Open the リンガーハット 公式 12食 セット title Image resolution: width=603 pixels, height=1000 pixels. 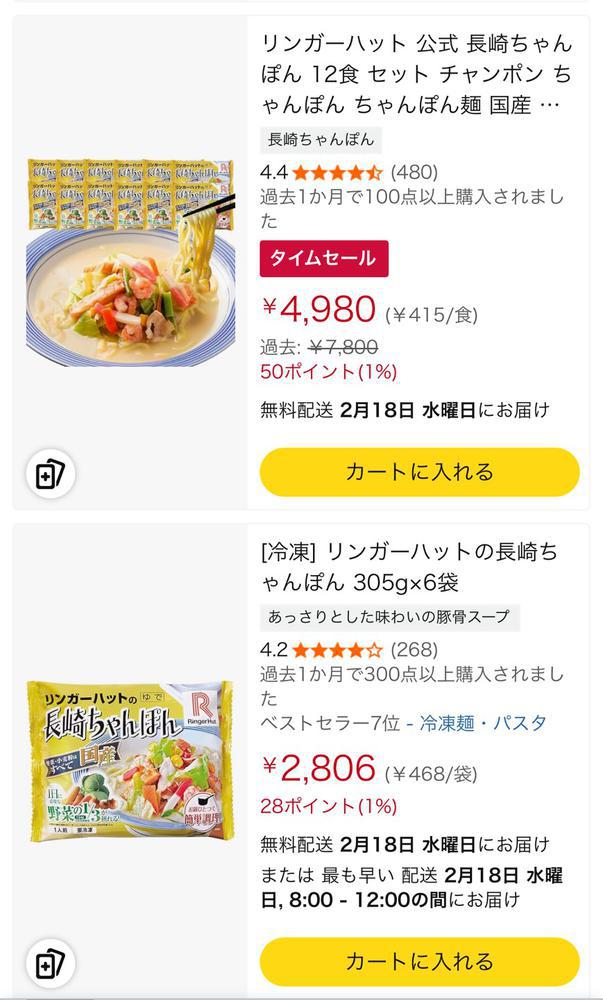417,75
